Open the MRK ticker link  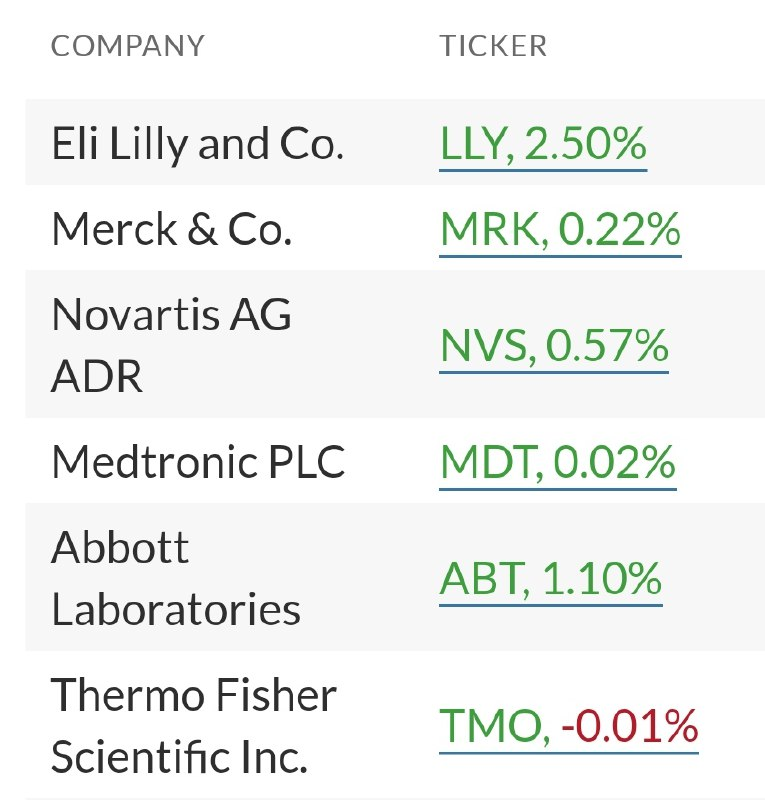[x=560, y=230]
